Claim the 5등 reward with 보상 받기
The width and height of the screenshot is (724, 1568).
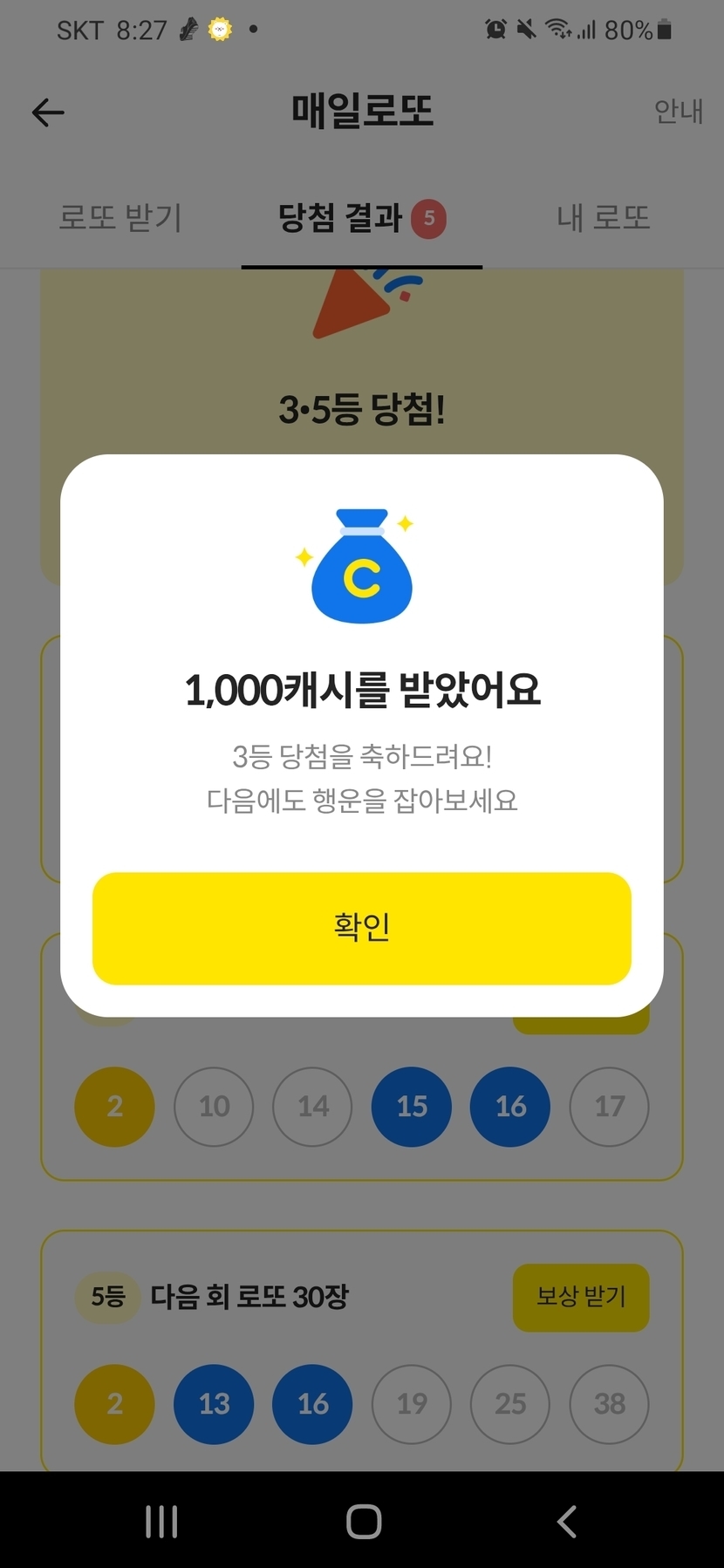pos(580,1297)
